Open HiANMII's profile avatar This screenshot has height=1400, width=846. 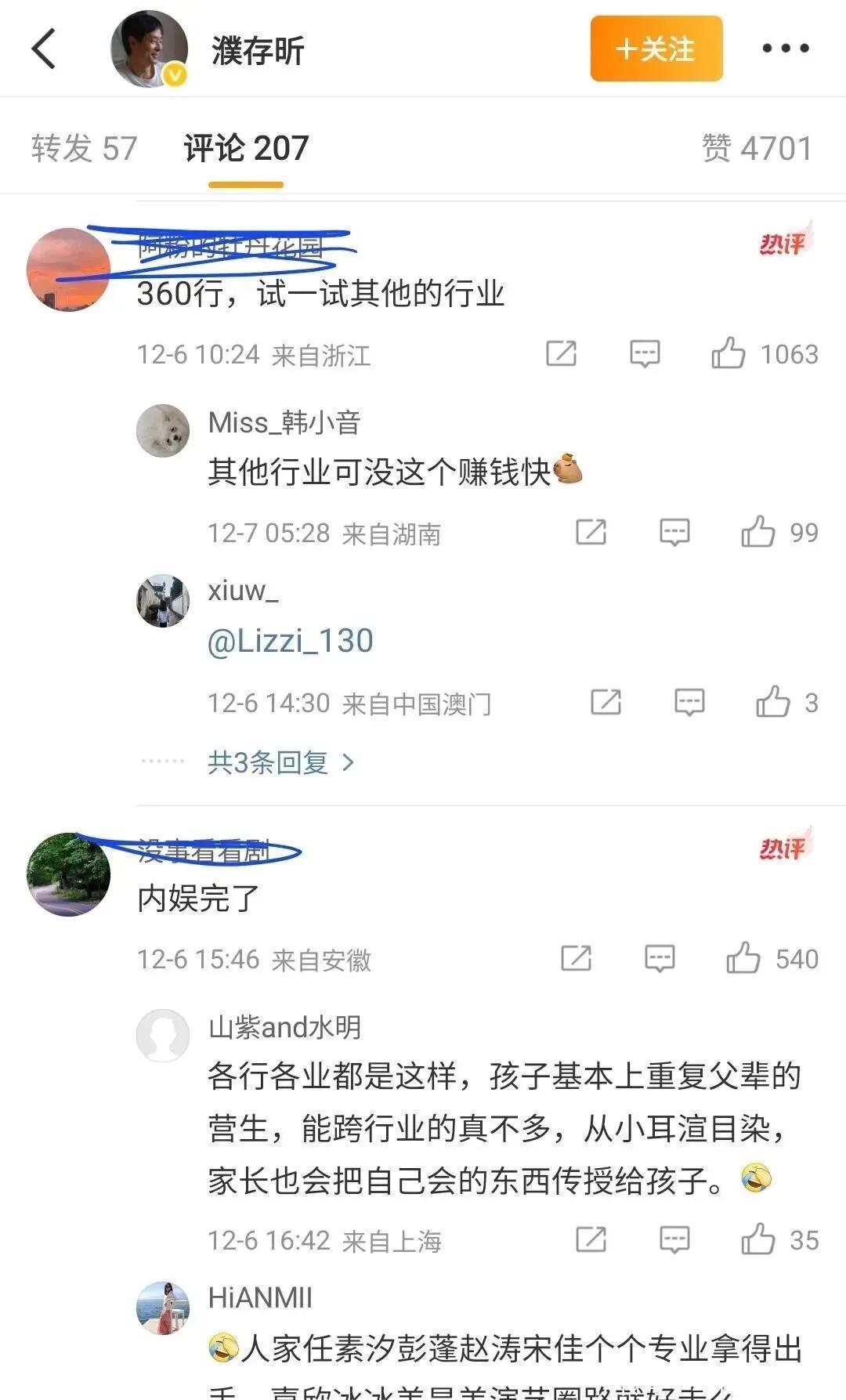tap(163, 1308)
